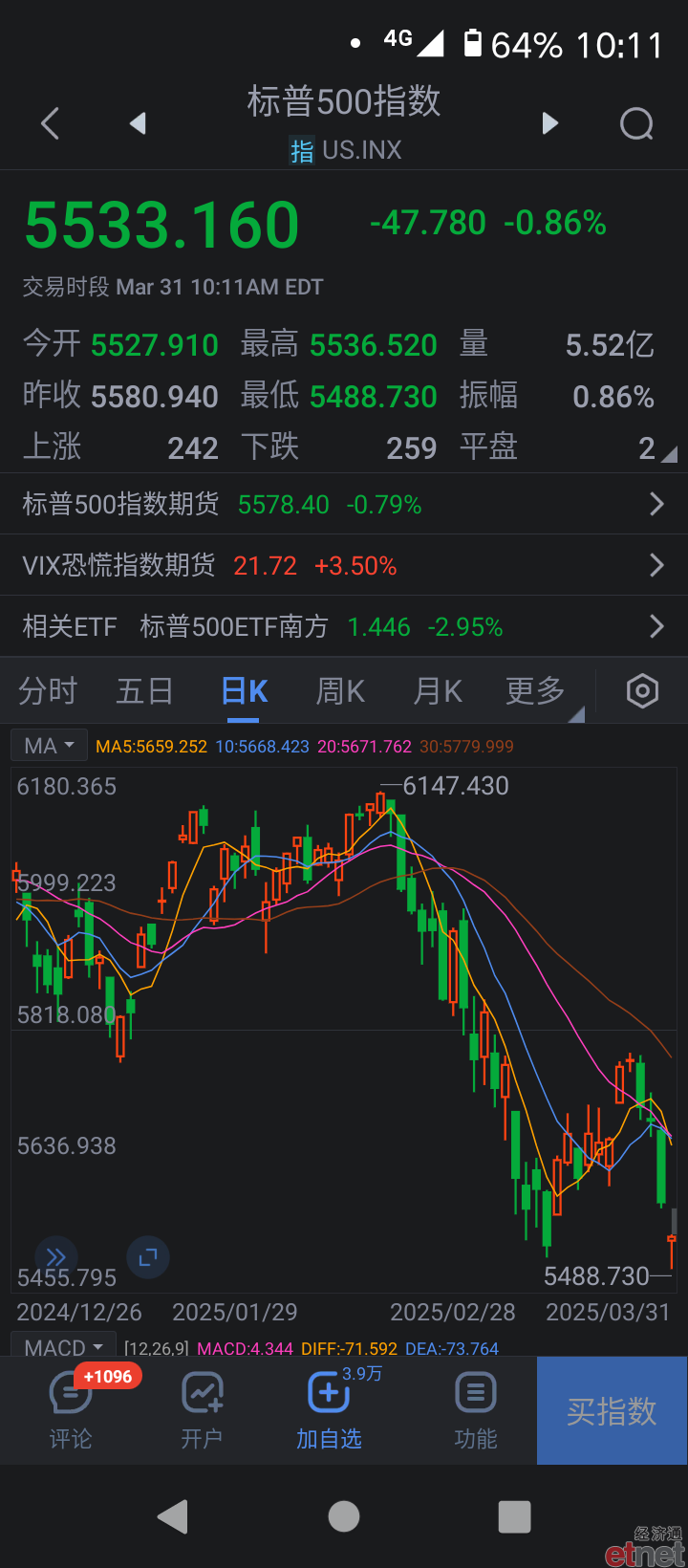688x1568 pixels.
Task: Open the chart settings hexagon icon
Action: pyautogui.click(x=642, y=690)
